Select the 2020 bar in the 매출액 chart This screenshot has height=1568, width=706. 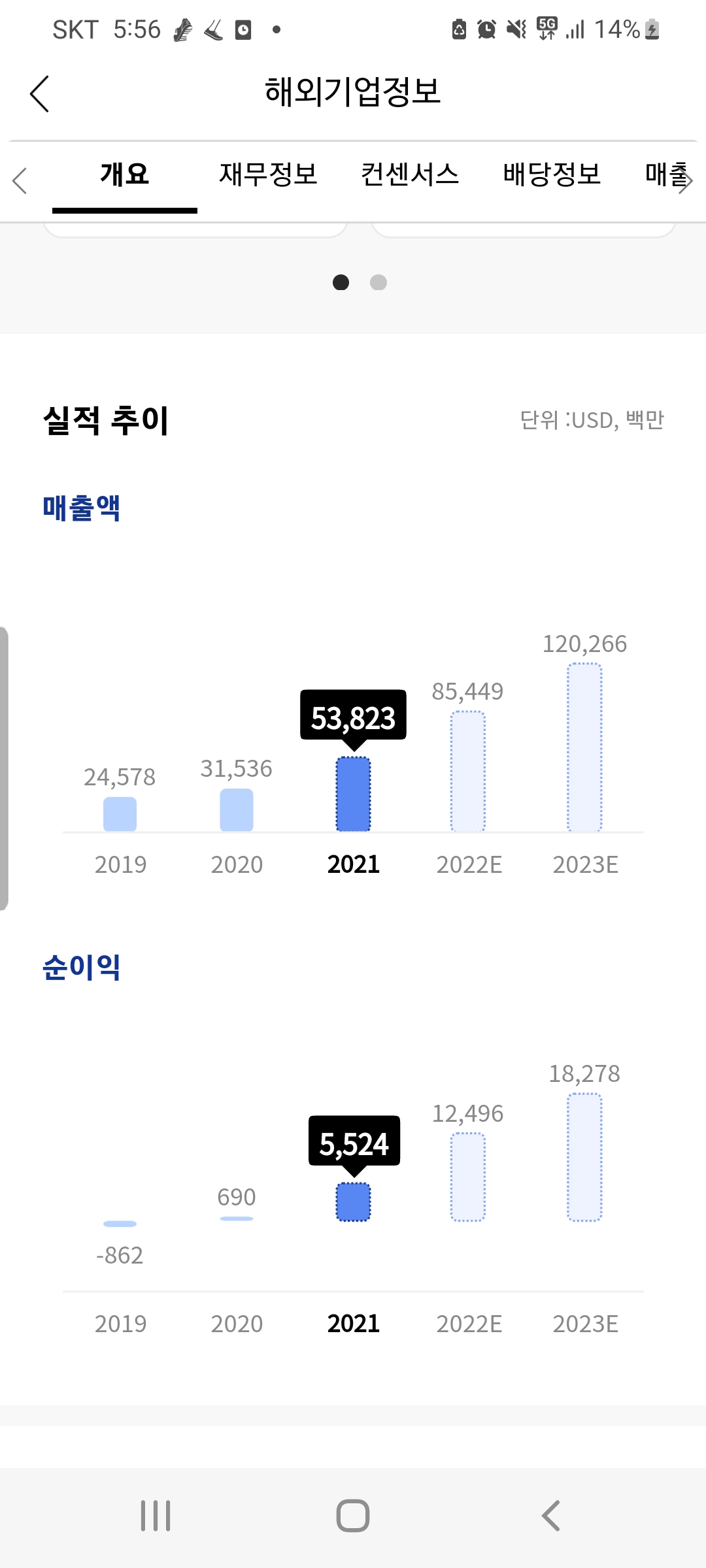pyautogui.click(x=237, y=810)
